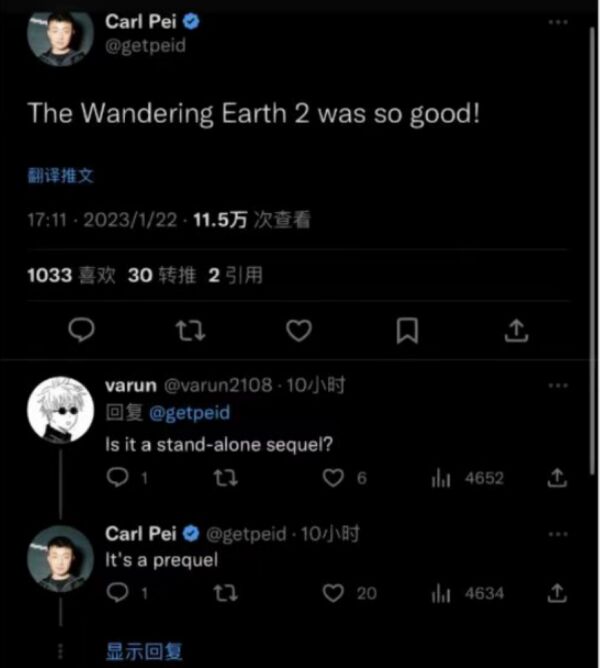Reply to Carl Pei's "It's a prequel" comment
This screenshot has width=600, height=668.
118,593
